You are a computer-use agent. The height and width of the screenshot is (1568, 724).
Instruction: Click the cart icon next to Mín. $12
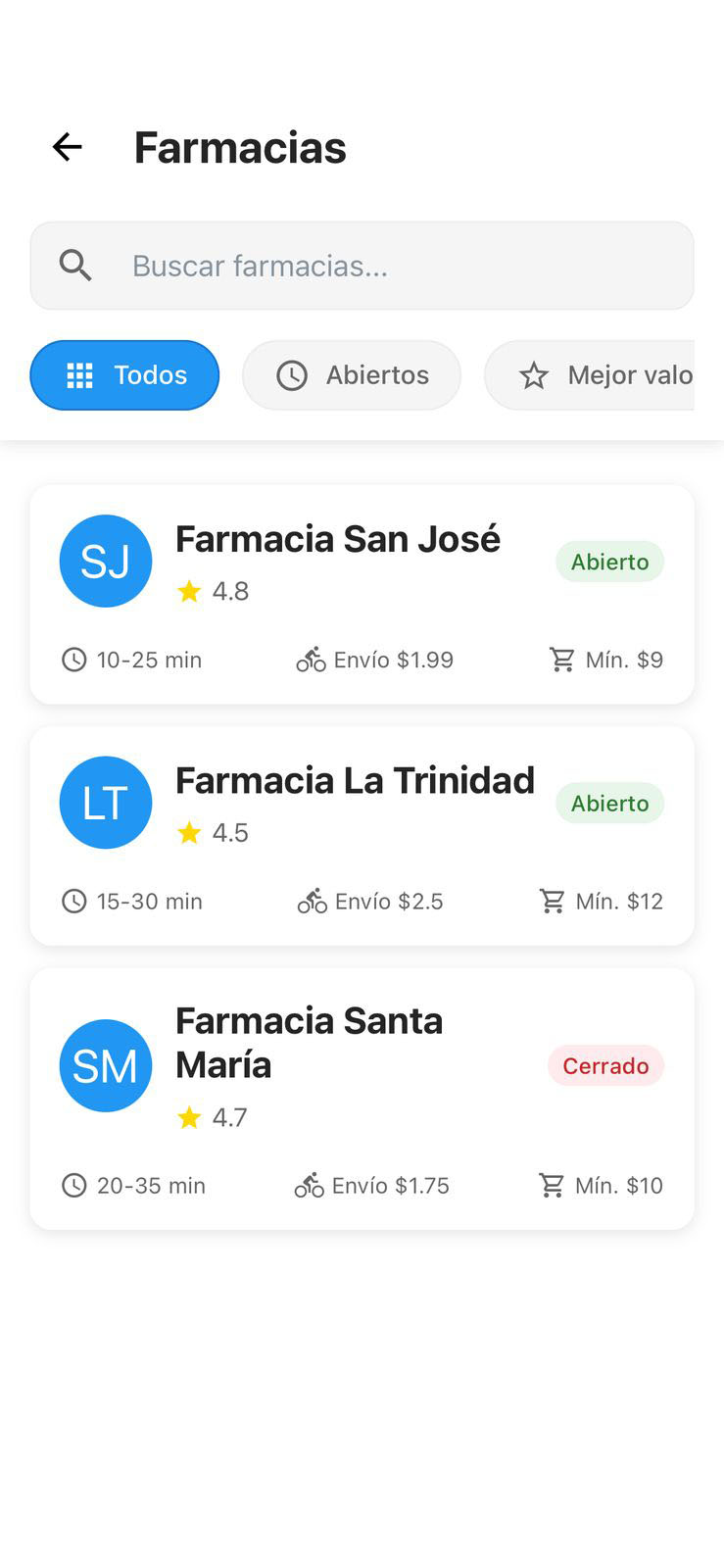[x=553, y=901]
